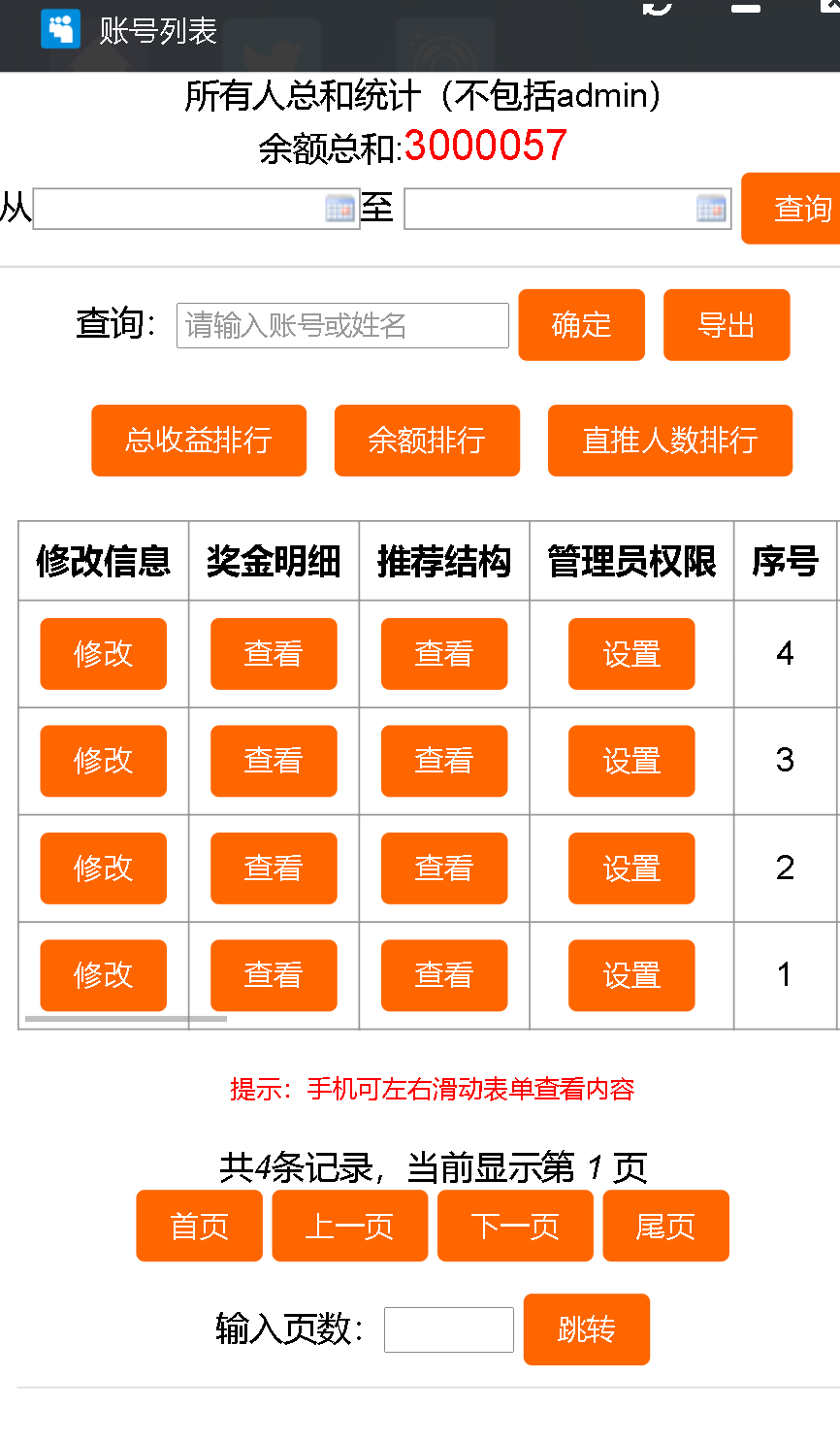Set 管理员权限 for record number 1
The width and height of the screenshot is (840, 1442).
(631, 975)
